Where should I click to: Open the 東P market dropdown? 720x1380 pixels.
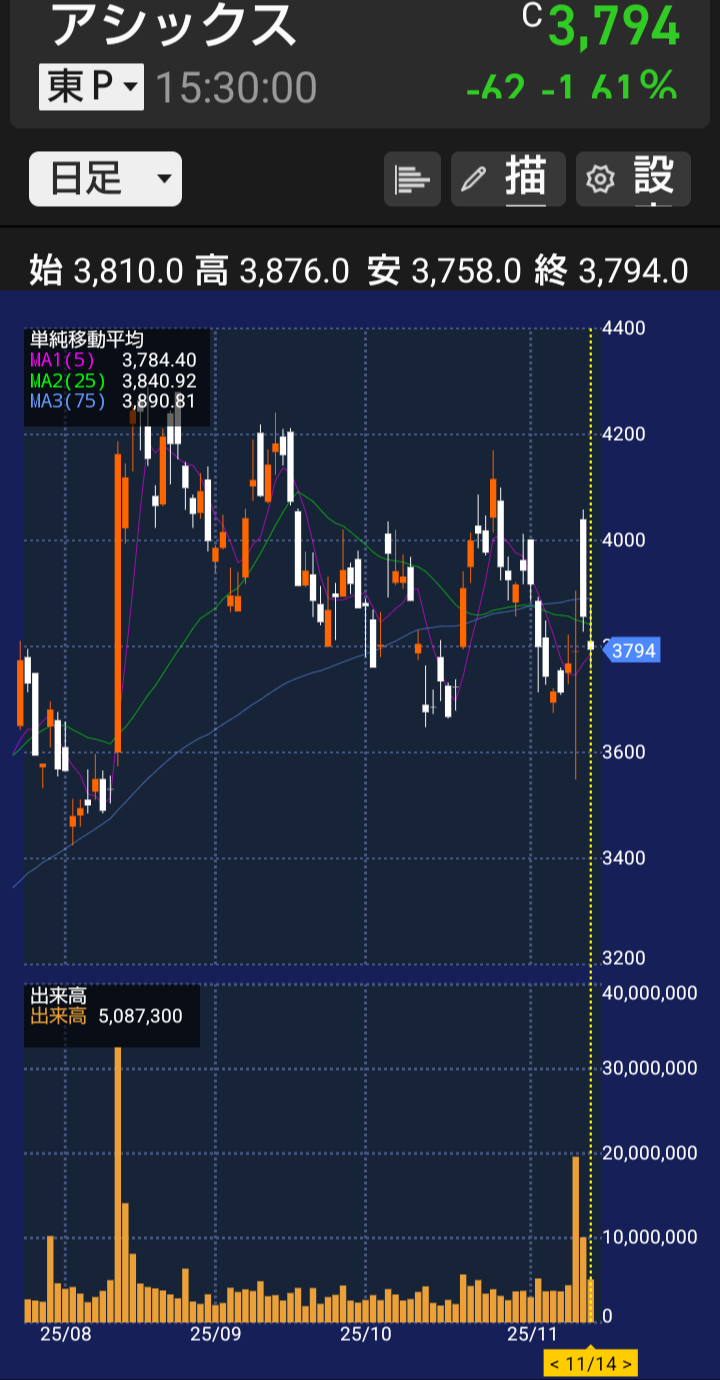tap(91, 87)
